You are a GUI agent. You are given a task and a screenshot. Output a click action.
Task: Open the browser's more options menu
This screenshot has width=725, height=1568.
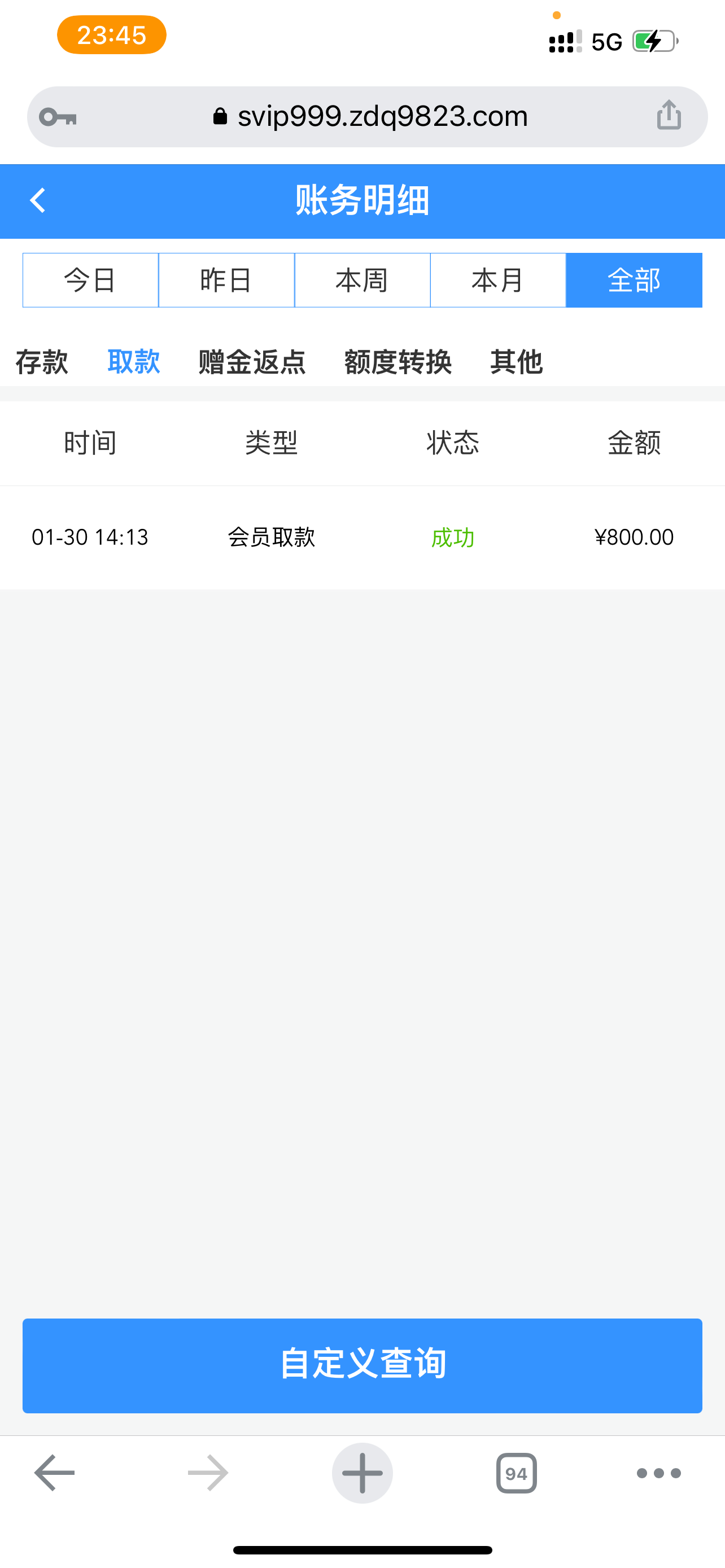(658, 1473)
